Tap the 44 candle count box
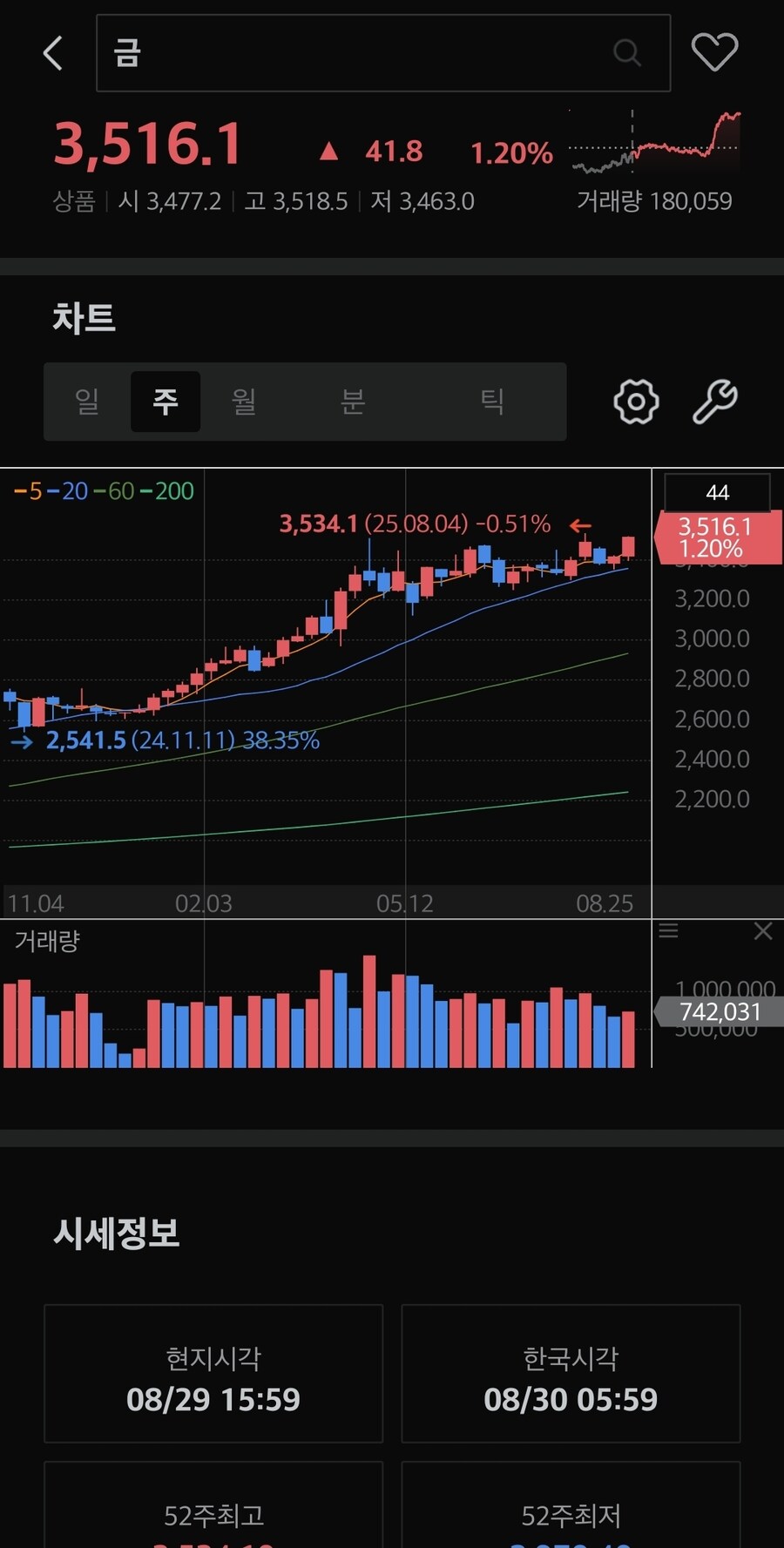 tap(717, 492)
